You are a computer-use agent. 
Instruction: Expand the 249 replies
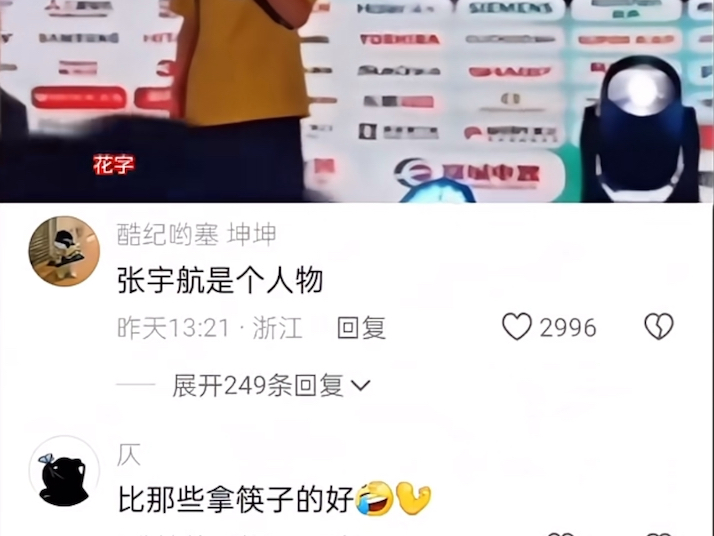coord(270,385)
